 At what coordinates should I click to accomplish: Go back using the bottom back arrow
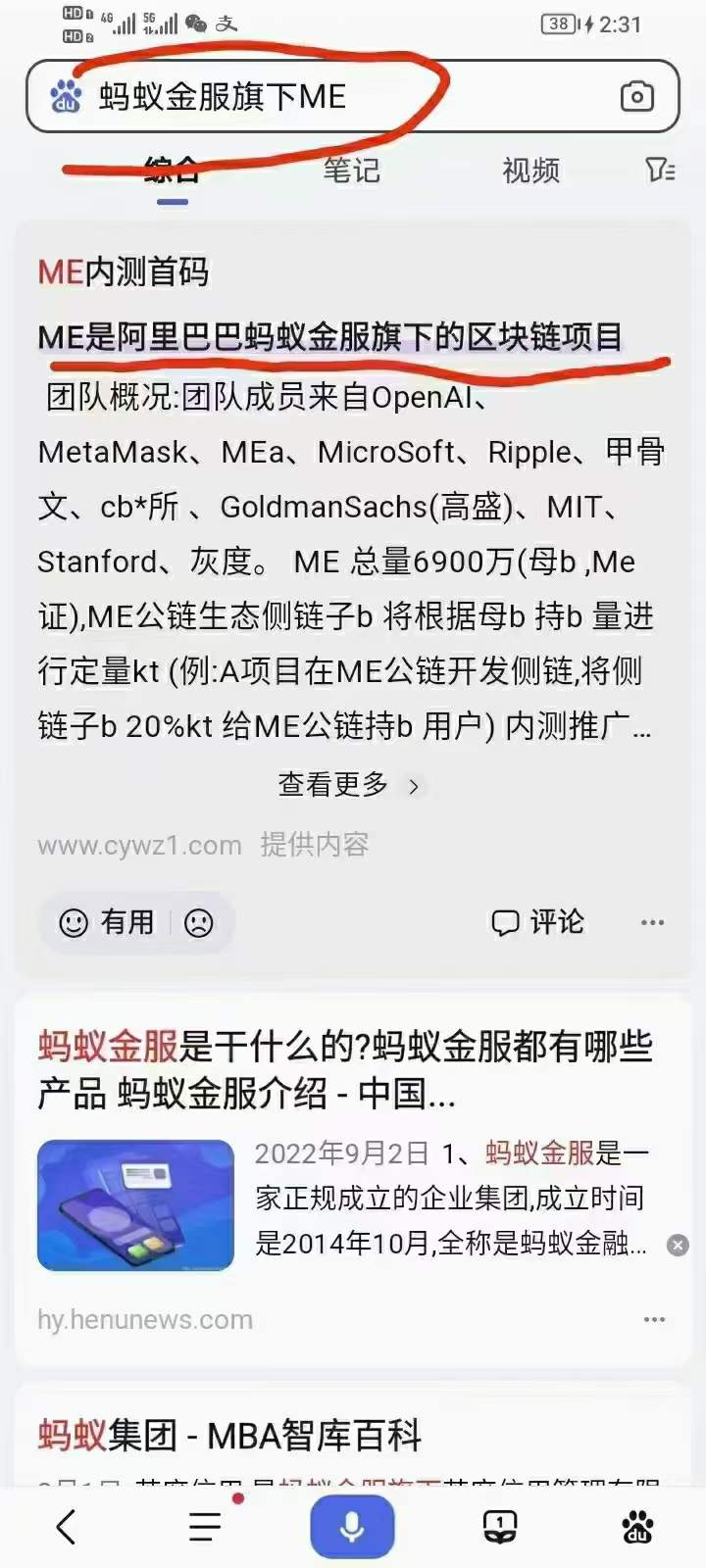tap(66, 1527)
